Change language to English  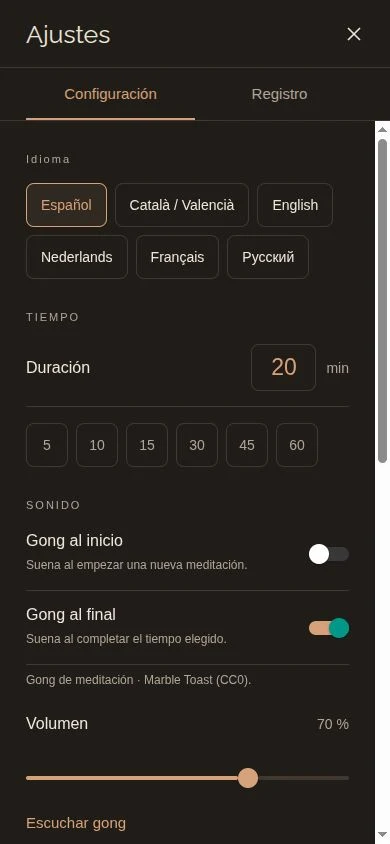click(295, 205)
